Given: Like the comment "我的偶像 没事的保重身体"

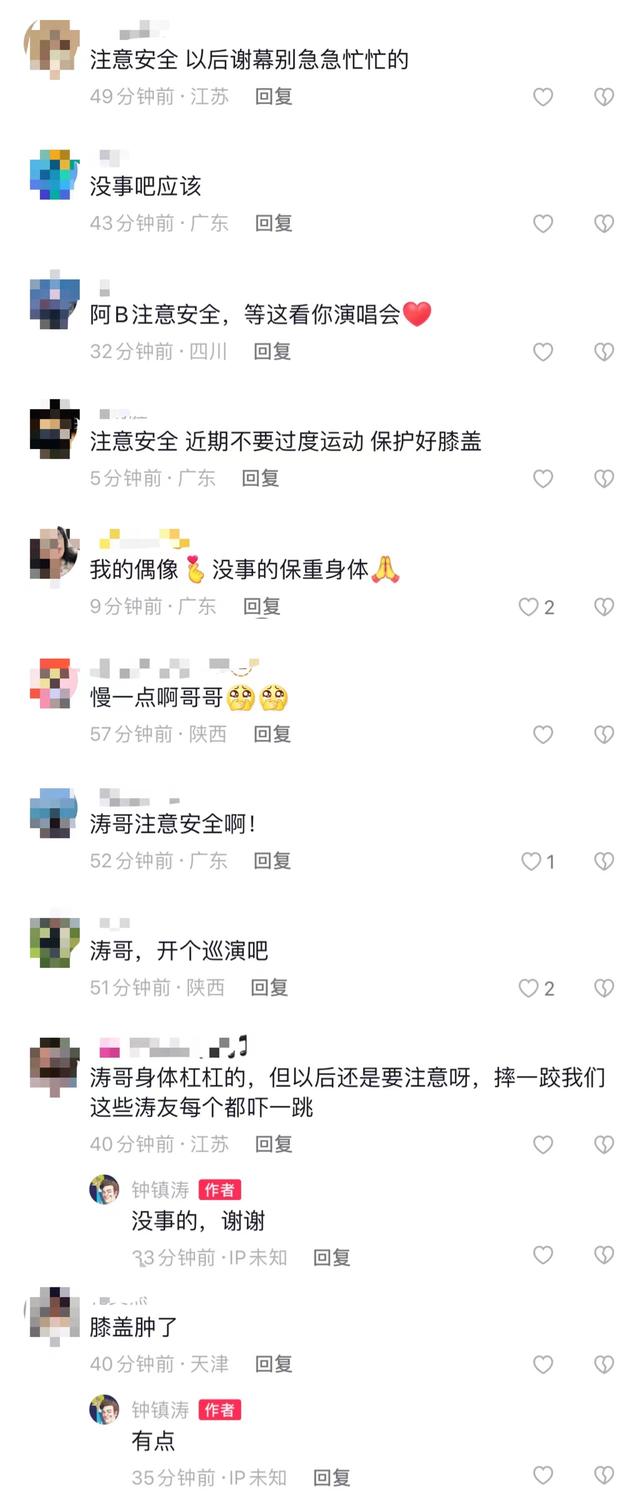Looking at the screenshot, I should pos(529,607).
